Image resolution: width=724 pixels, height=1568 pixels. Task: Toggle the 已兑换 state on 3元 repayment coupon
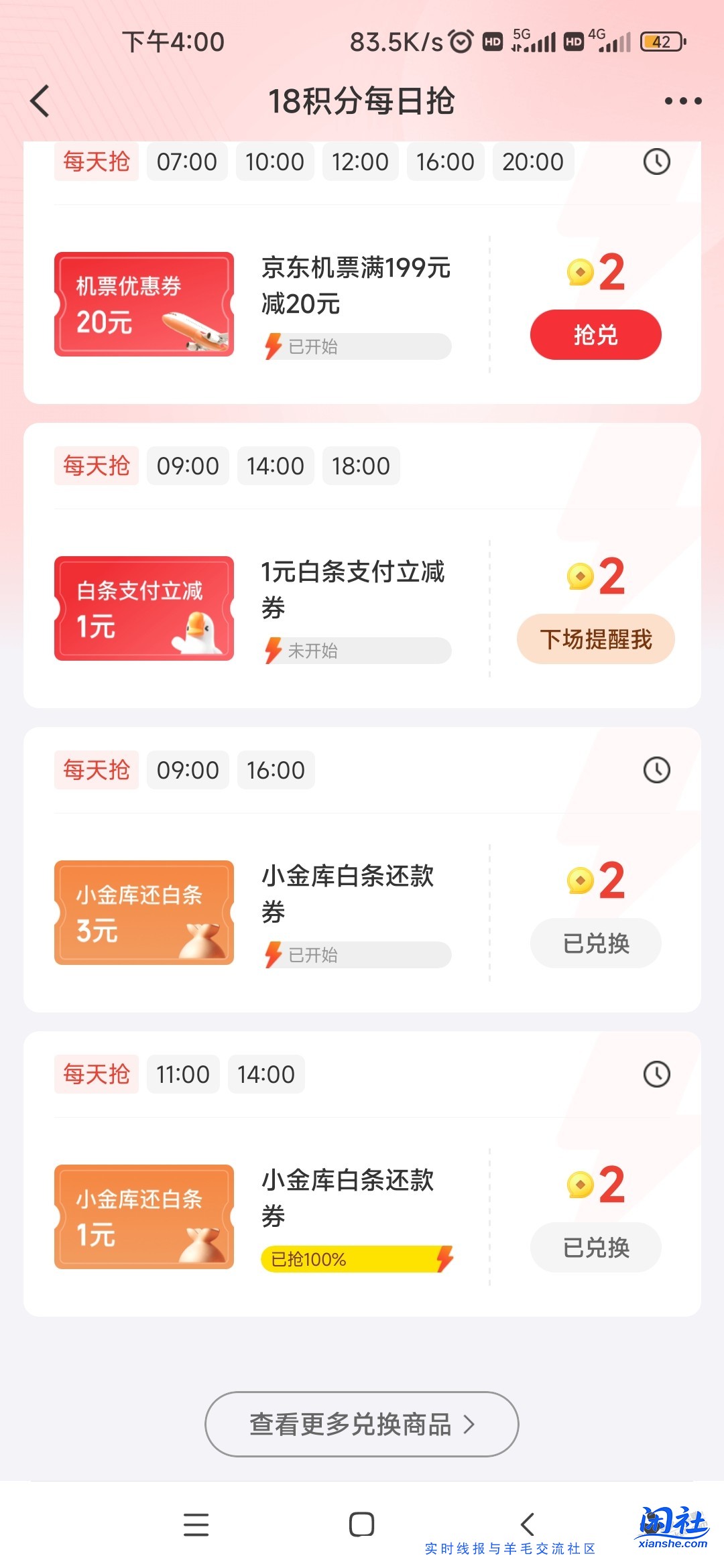[x=594, y=943]
